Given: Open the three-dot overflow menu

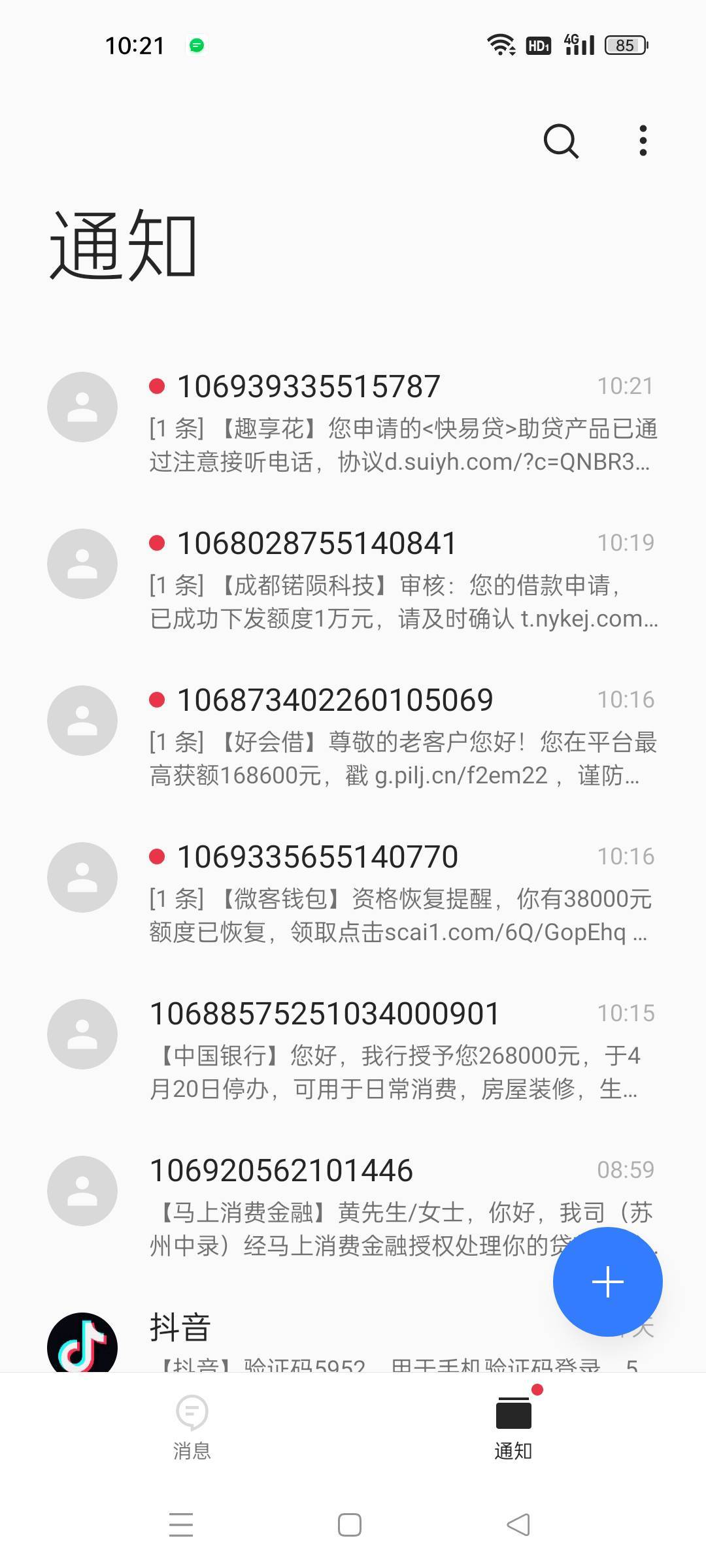Looking at the screenshot, I should 643,140.
